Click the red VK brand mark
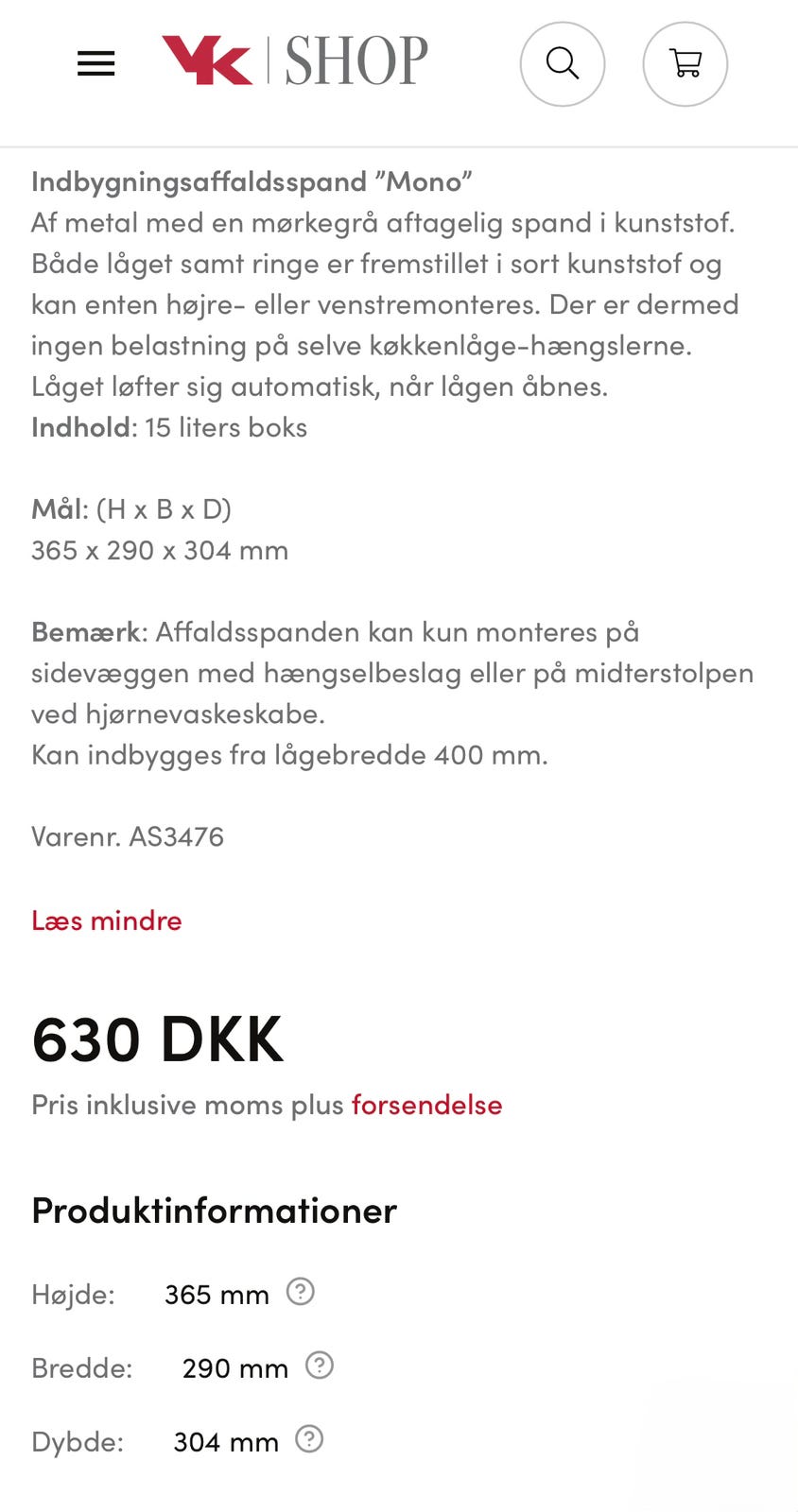798x1512 pixels. (208, 60)
